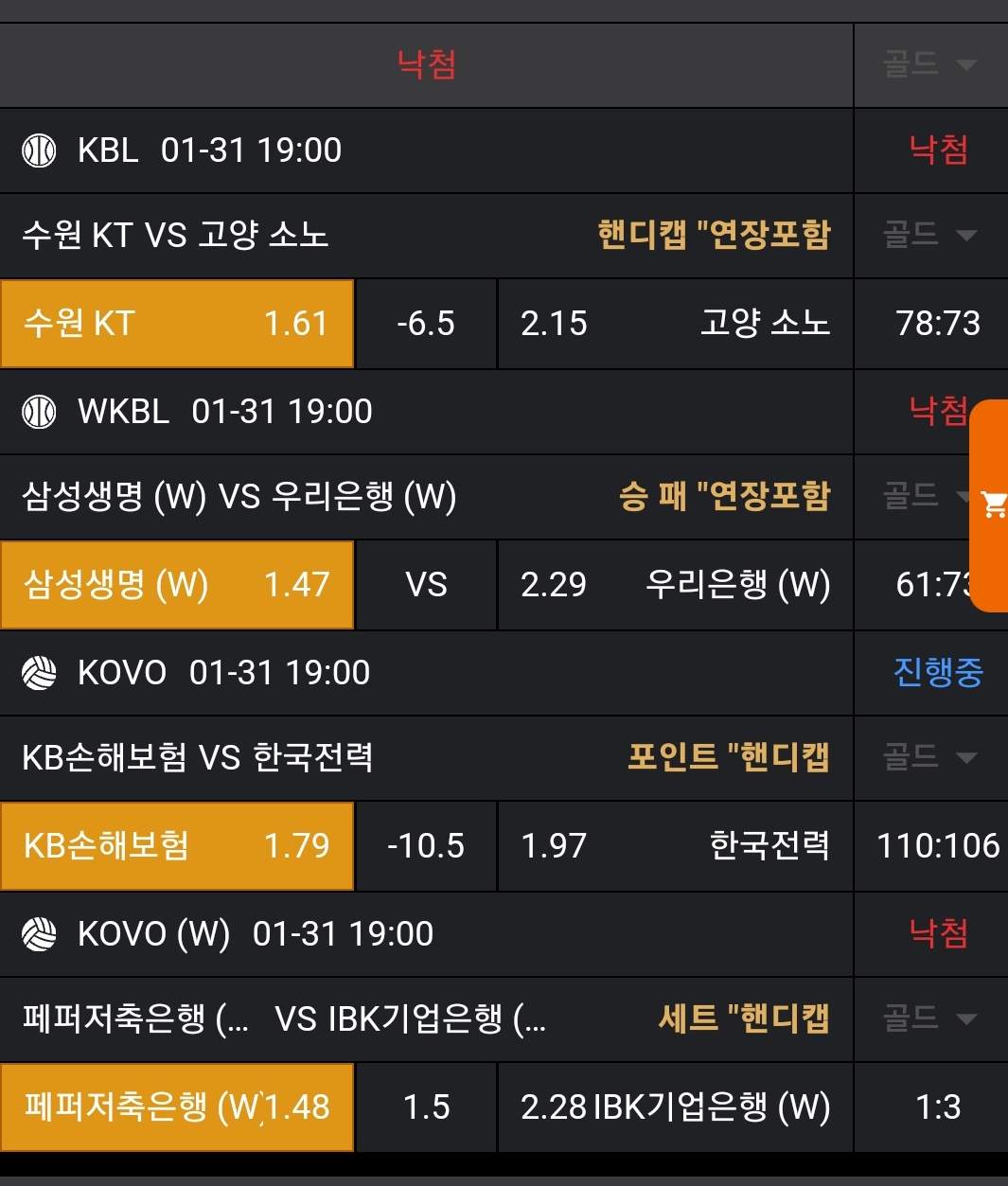Select 페퍼저축은행 (W) odds 1.48
1008x1186 pixels.
pos(177,1107)
